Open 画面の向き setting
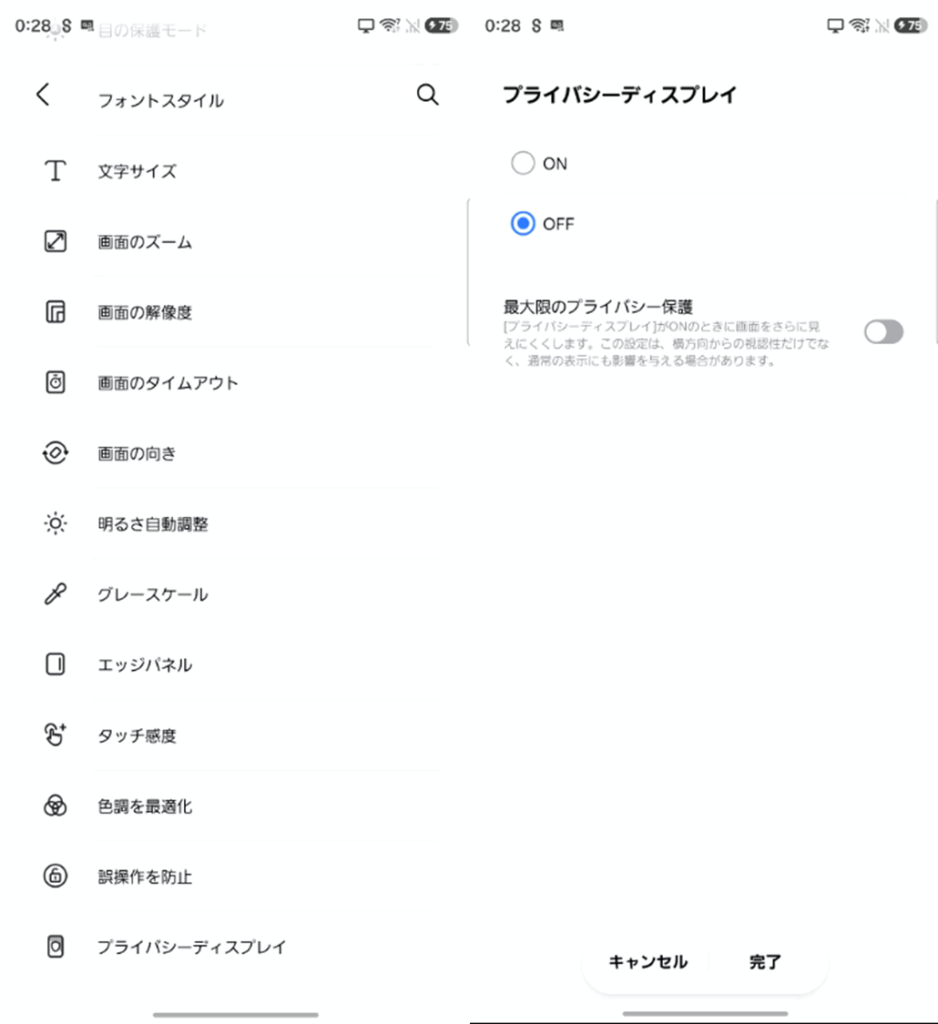Viewport: 938px width, 1024px height. click(x=137, y=454)
